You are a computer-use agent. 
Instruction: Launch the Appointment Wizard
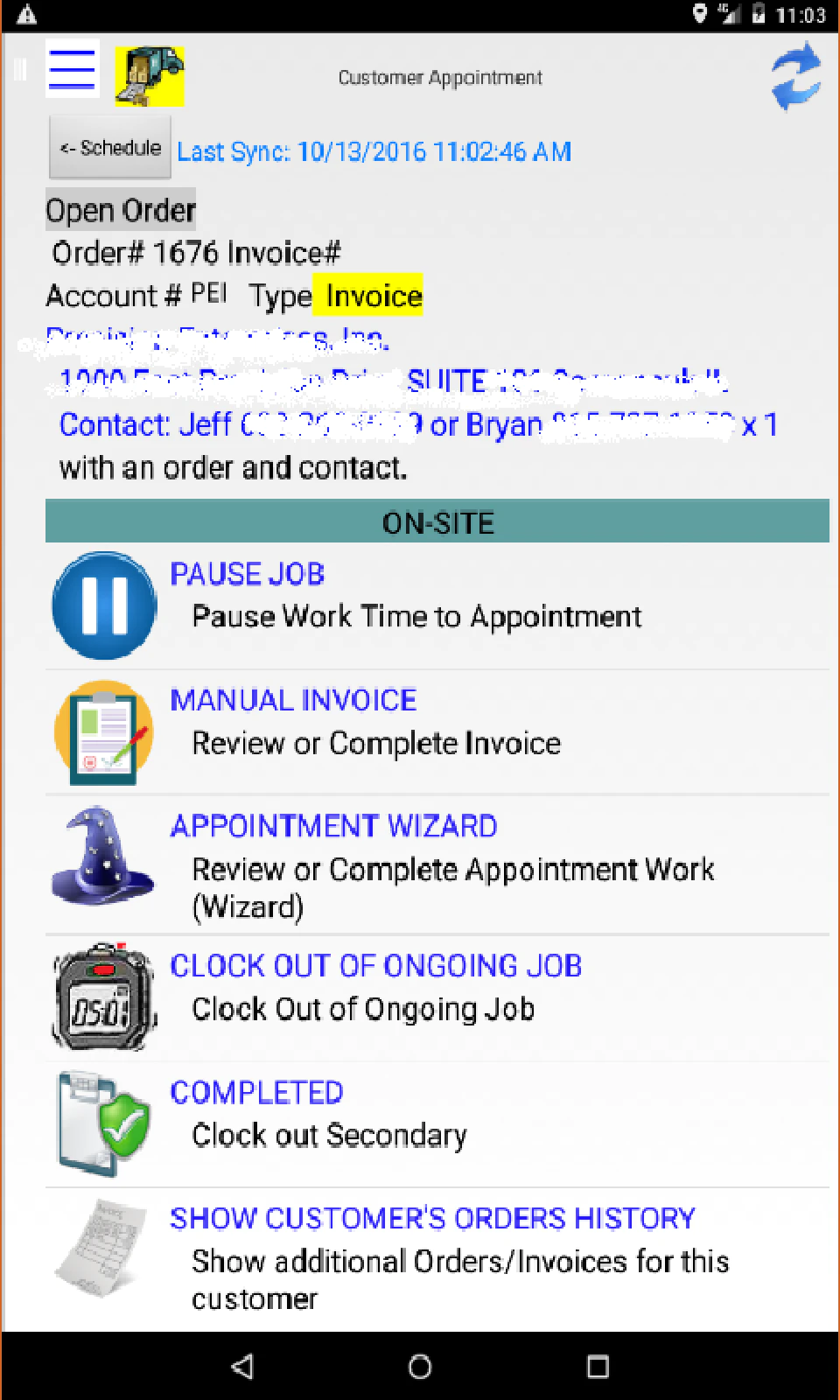click(437, 865)
